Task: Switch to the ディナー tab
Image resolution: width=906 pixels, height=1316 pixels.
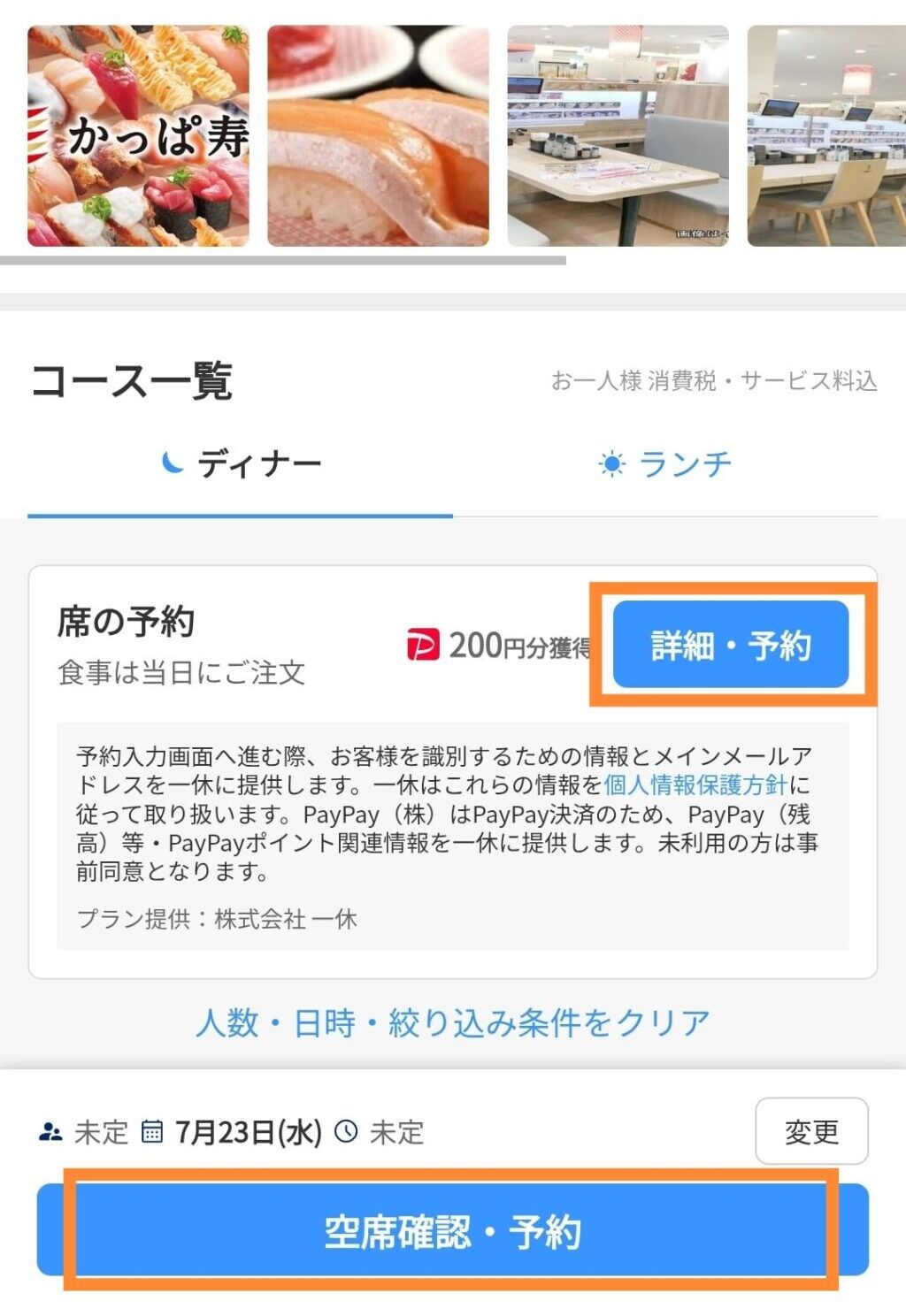Action: click(x=241, y=464)
